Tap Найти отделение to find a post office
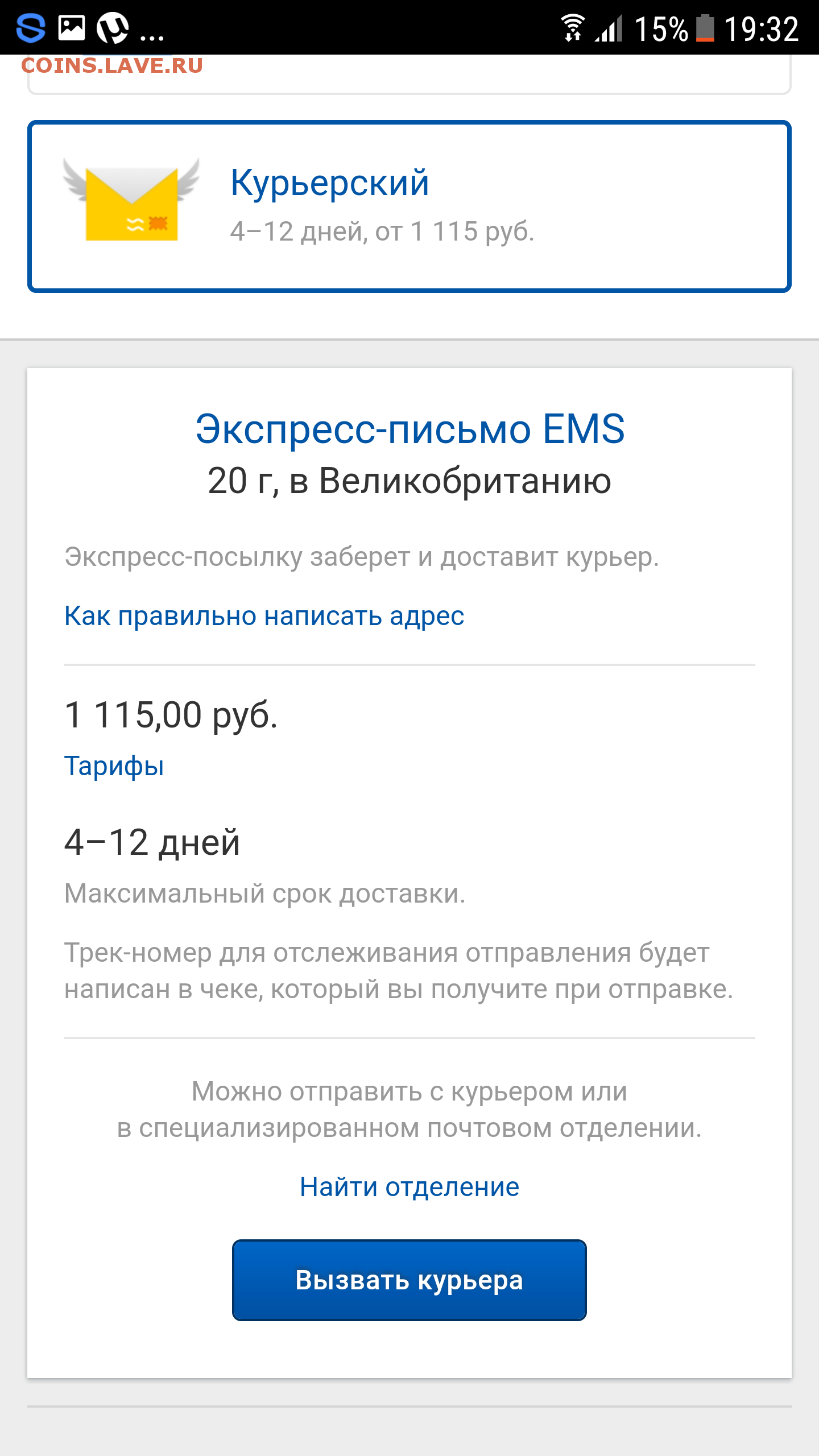The image size is (819, 1456). coord(409,1187)
